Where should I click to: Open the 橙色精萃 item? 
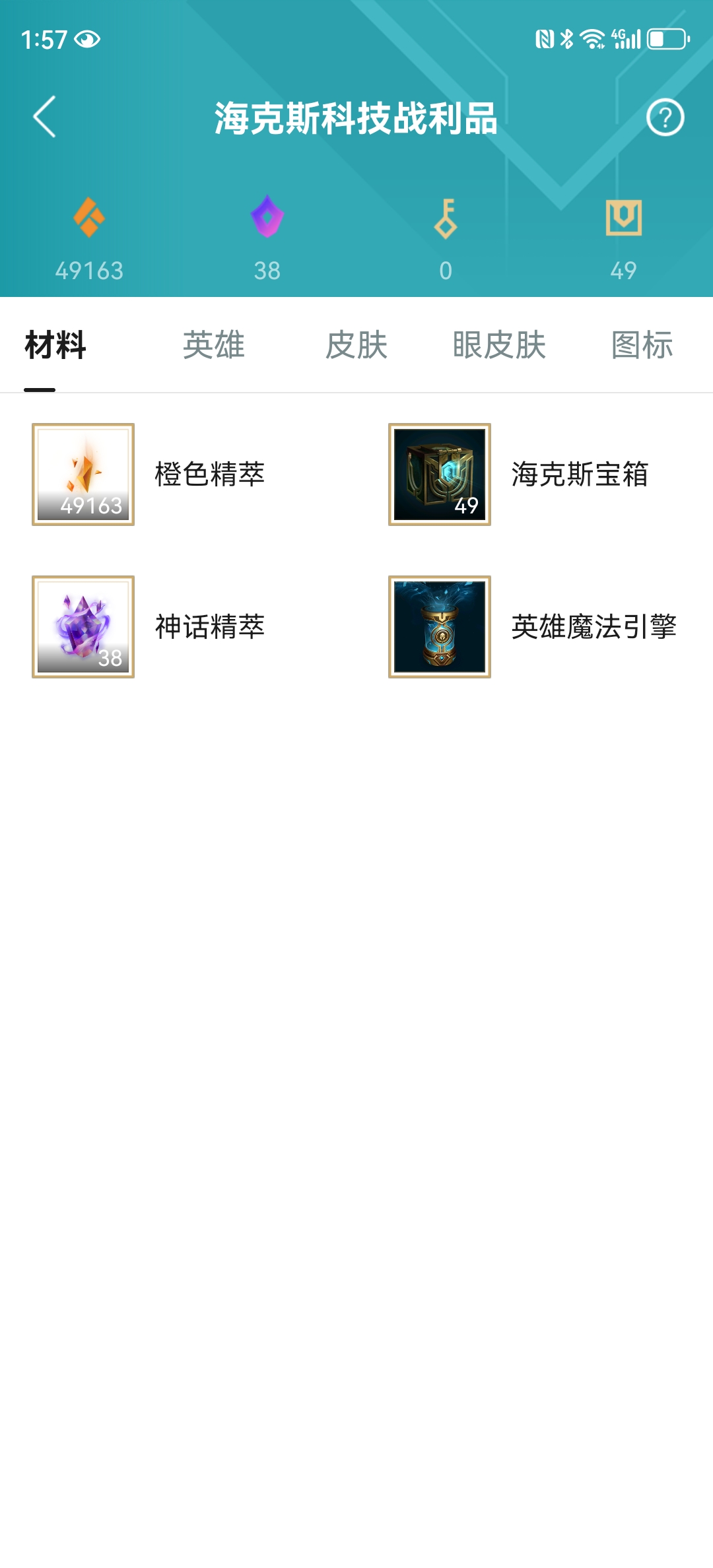click(x=83, y=474)
